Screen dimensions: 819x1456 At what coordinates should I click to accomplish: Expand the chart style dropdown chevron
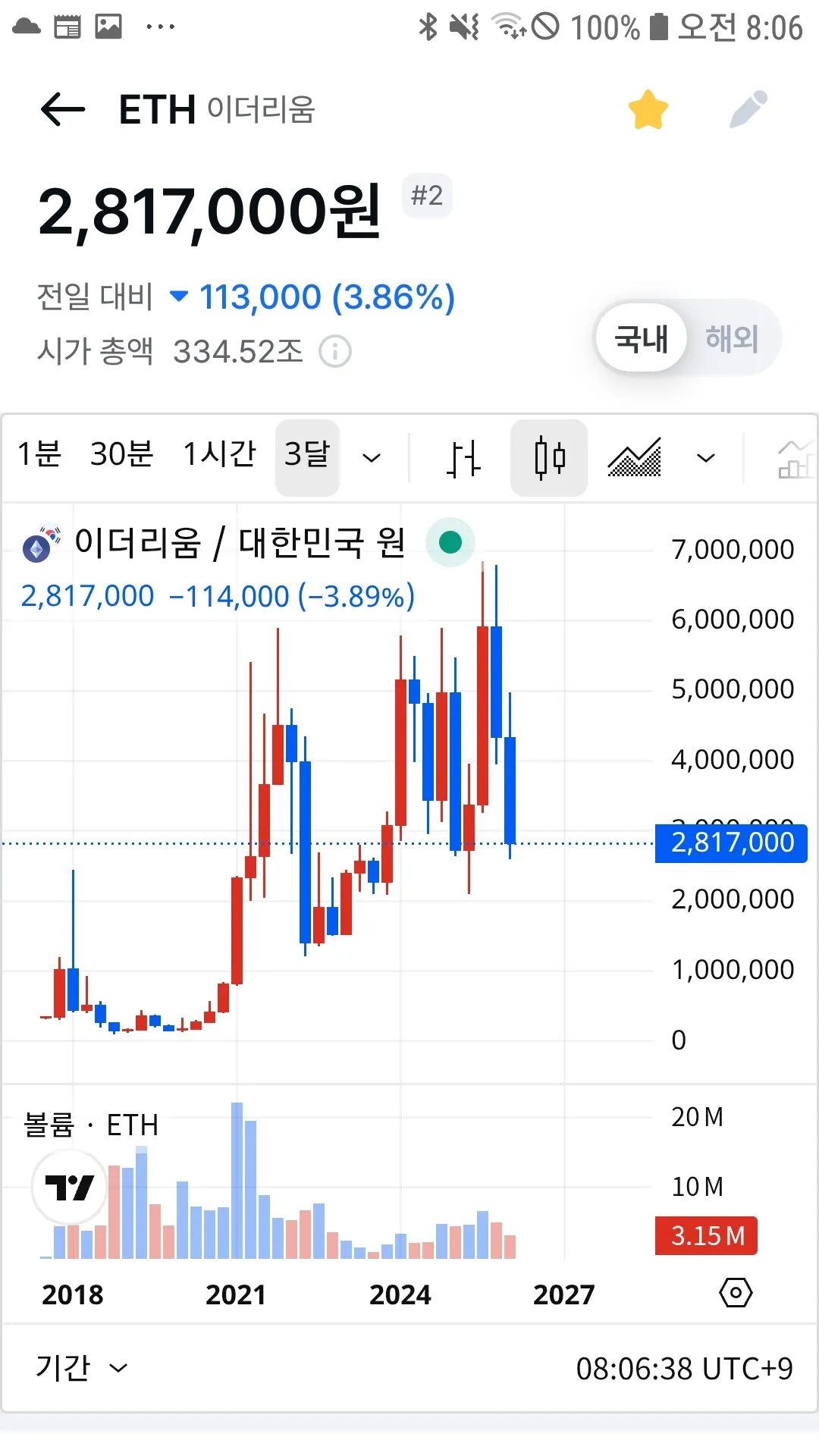point(706,458)
